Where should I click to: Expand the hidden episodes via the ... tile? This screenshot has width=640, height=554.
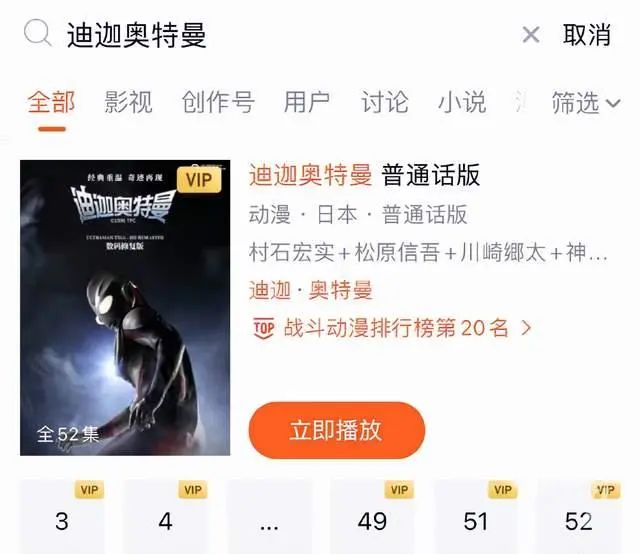(269, 521)
